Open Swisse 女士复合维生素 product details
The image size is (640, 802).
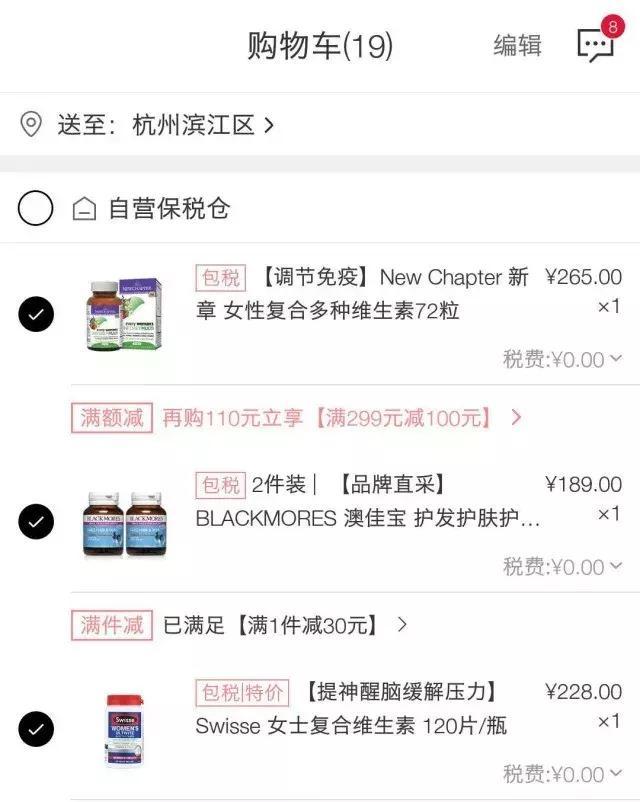tap(350, 725)
